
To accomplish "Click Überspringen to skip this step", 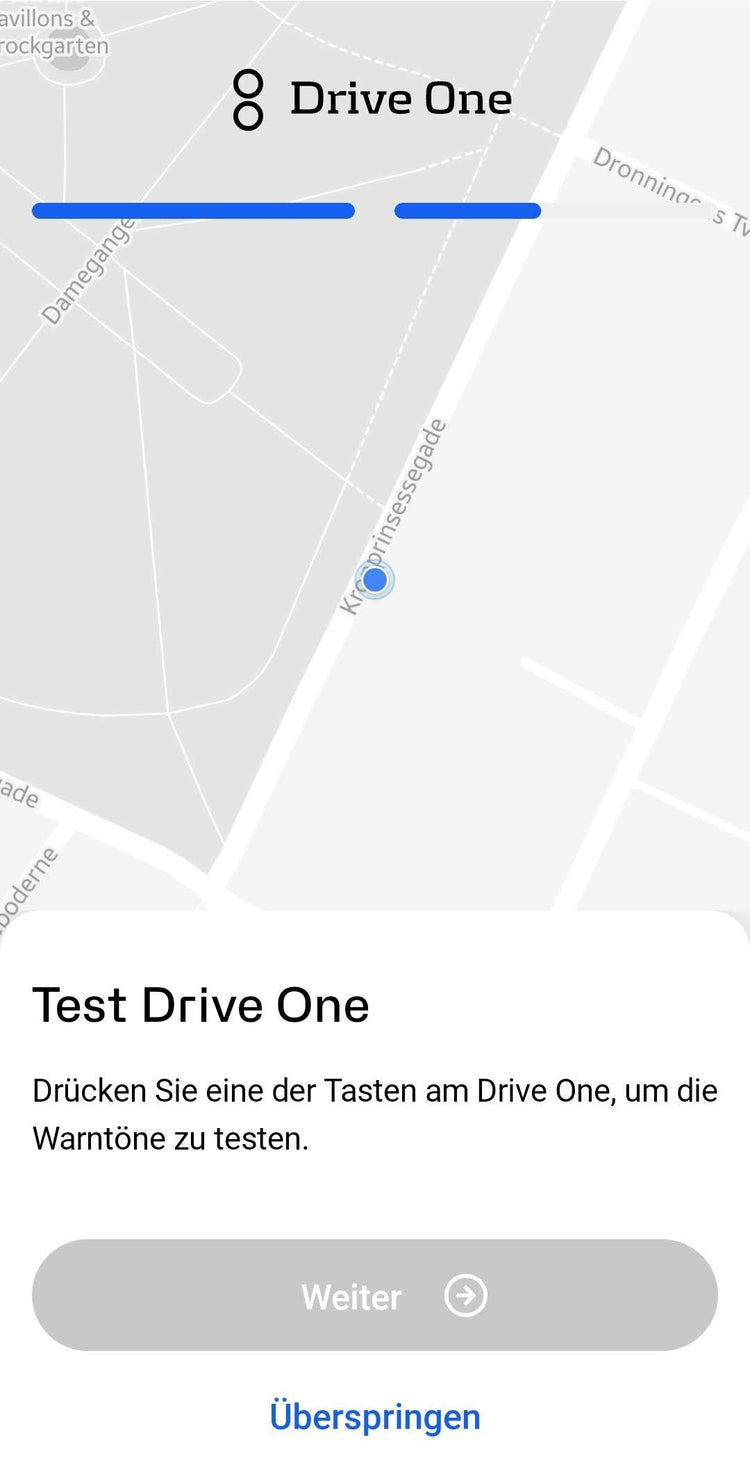I will click(x=373, y=1416).
